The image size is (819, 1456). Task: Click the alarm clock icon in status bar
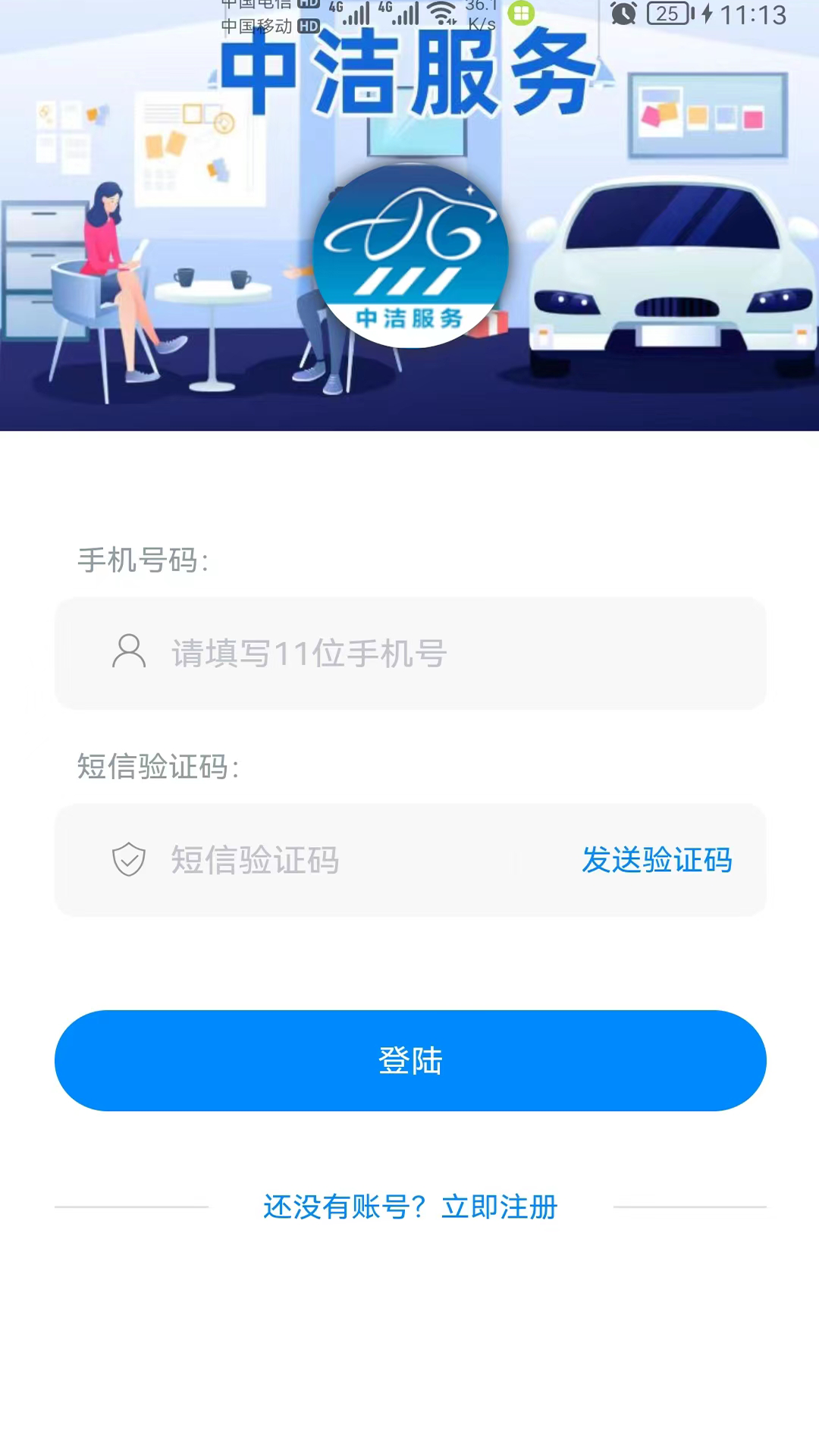pos(623,12)
